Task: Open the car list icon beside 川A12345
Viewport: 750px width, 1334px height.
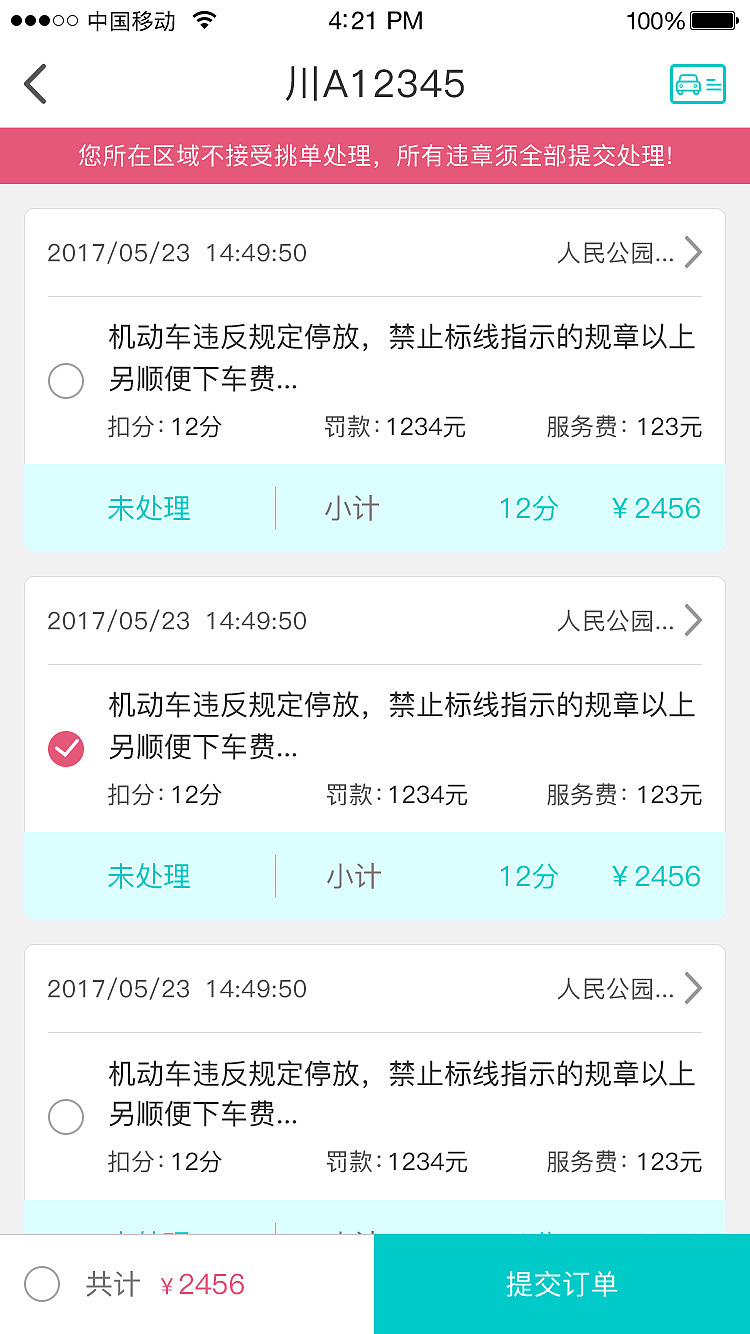Action: (697, 85)
